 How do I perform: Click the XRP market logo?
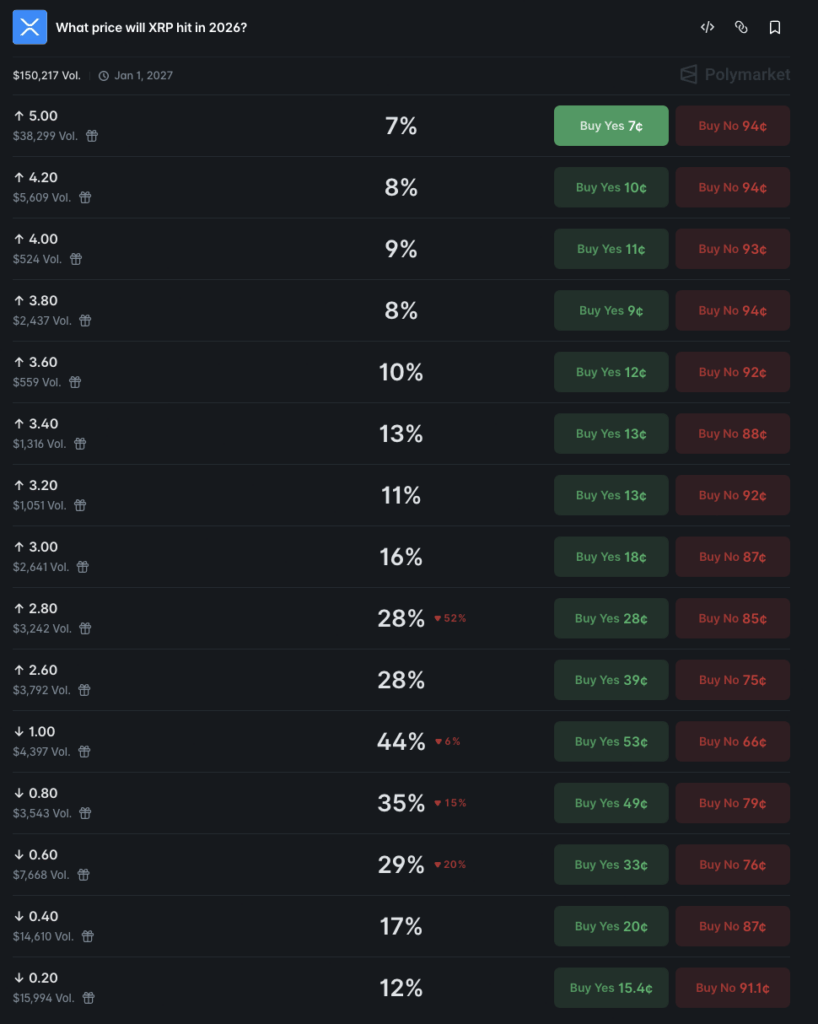pos(29,27)
